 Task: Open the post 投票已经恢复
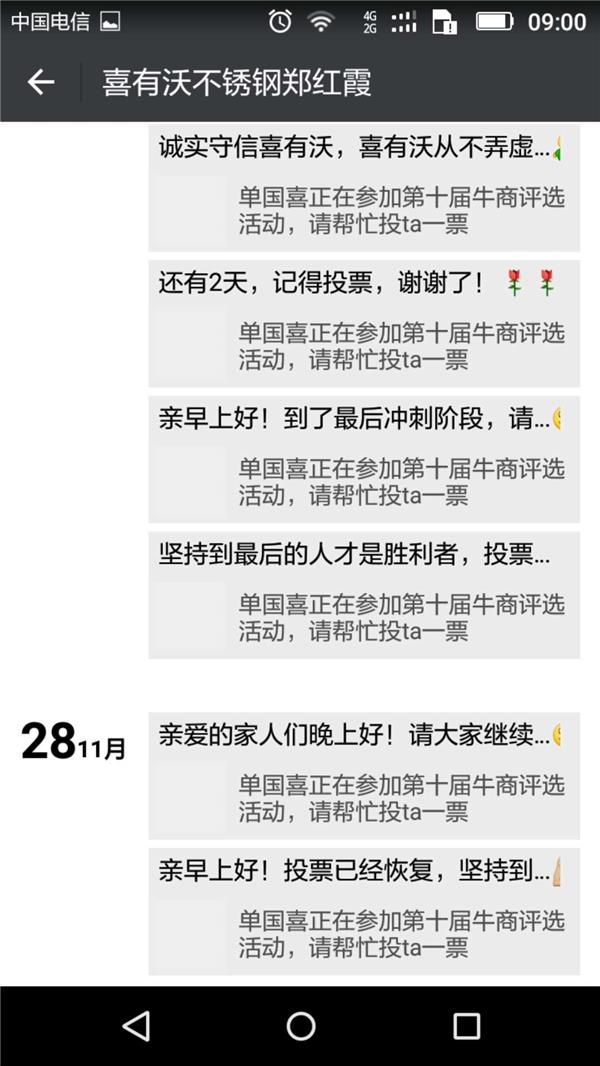click(363, 911)
